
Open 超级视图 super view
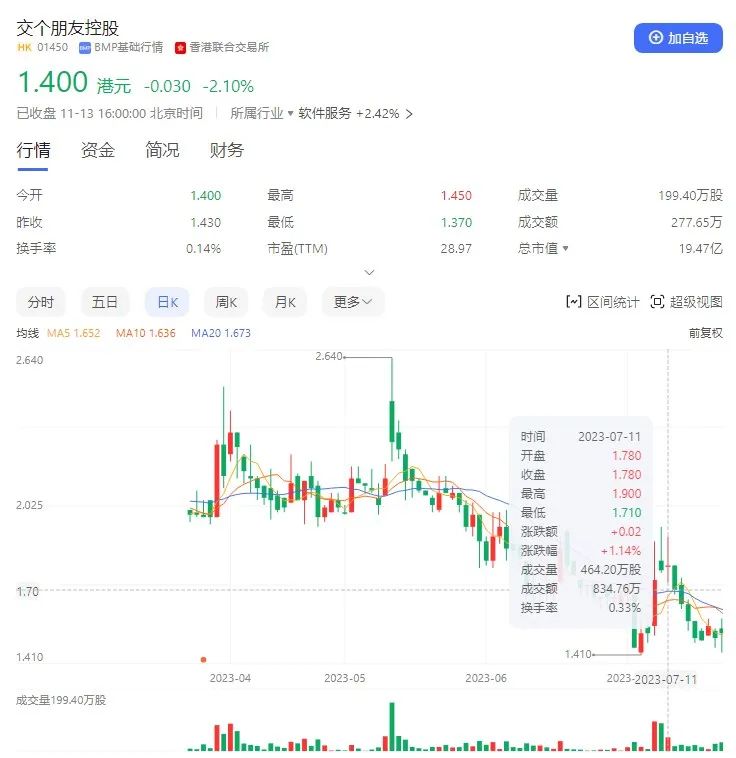pos(686,302)
